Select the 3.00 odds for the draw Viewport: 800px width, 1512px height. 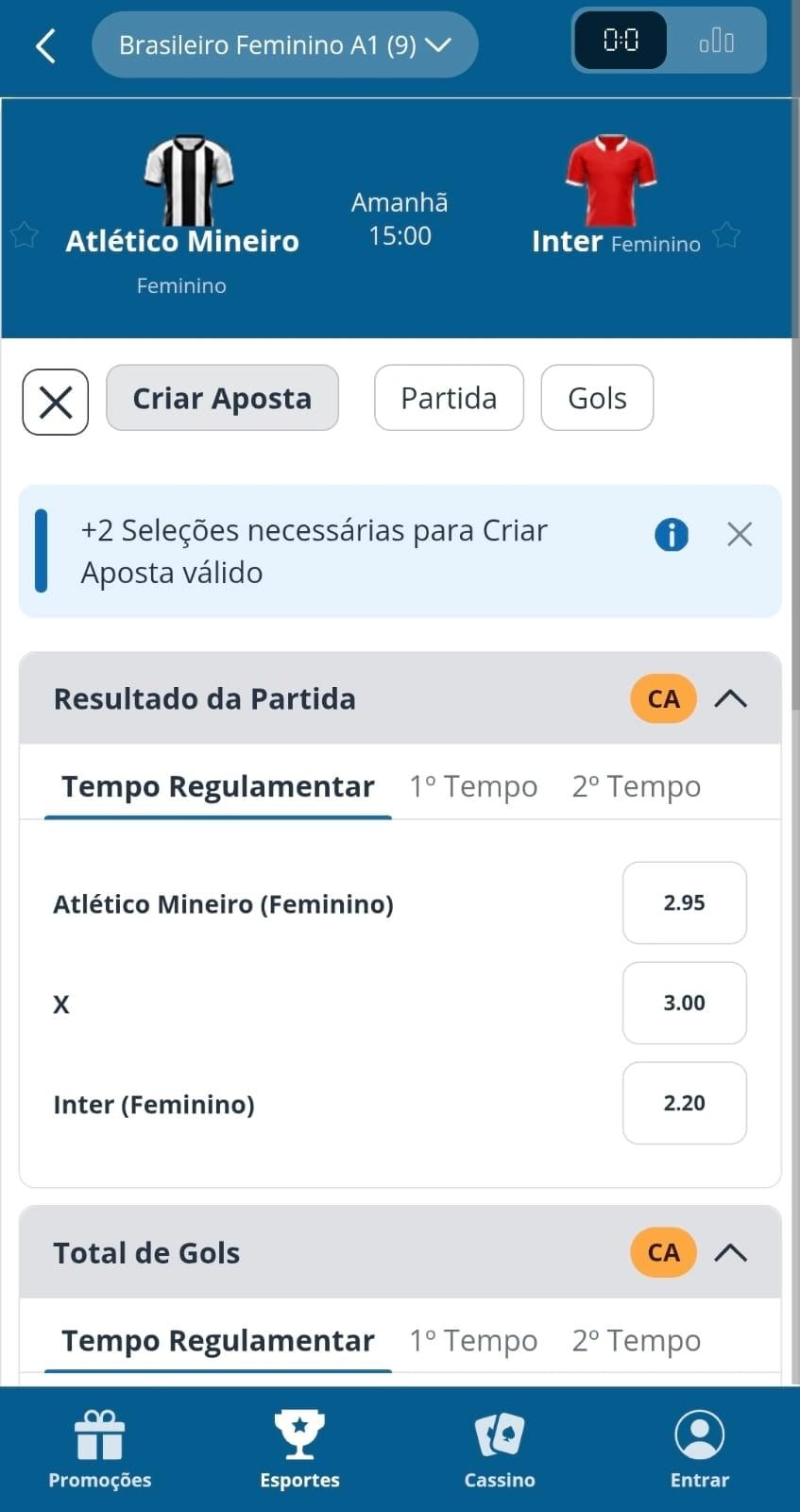coord(684,1004)
